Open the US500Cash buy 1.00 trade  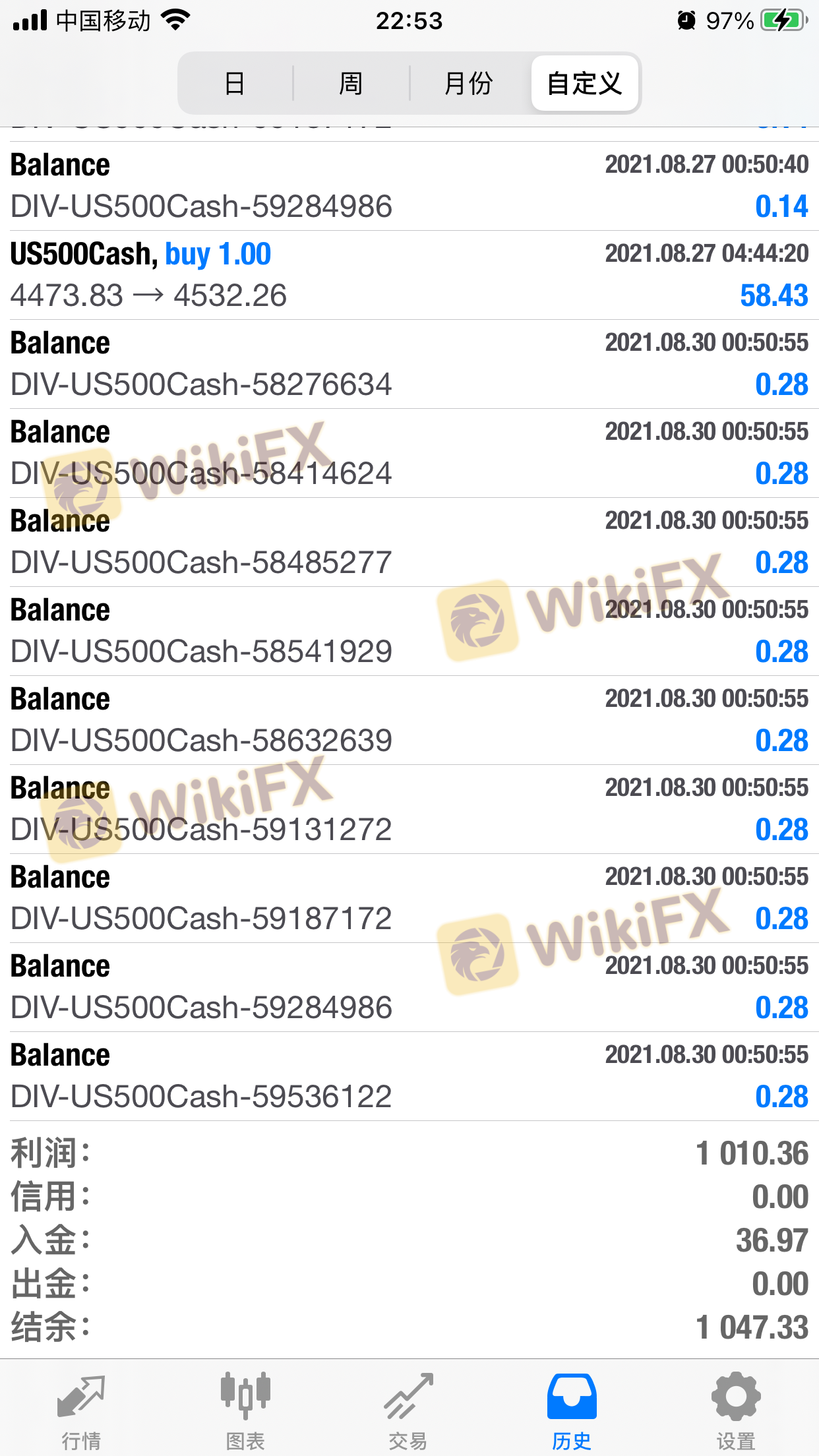(x=409, y=275)
